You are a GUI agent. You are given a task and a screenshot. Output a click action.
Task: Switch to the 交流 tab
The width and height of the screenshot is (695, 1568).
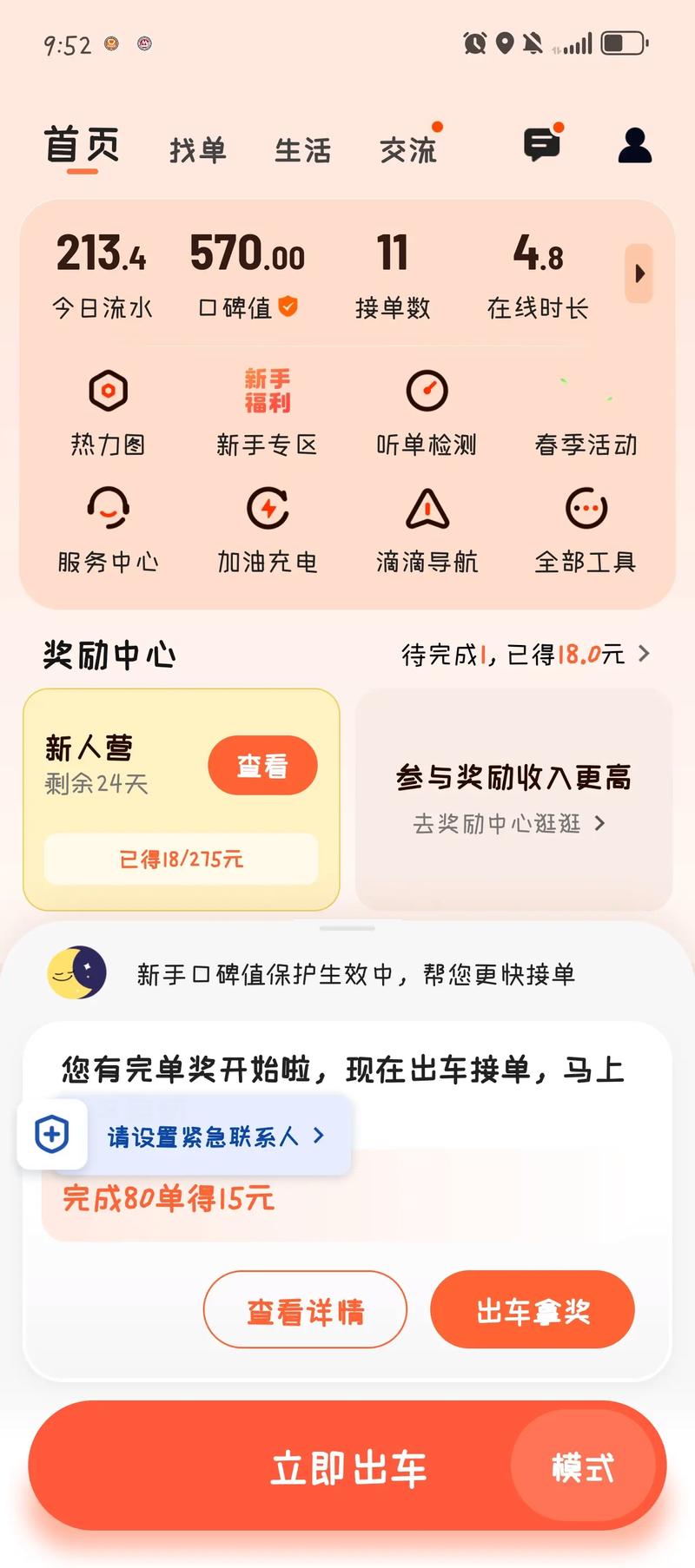(409, 149)
